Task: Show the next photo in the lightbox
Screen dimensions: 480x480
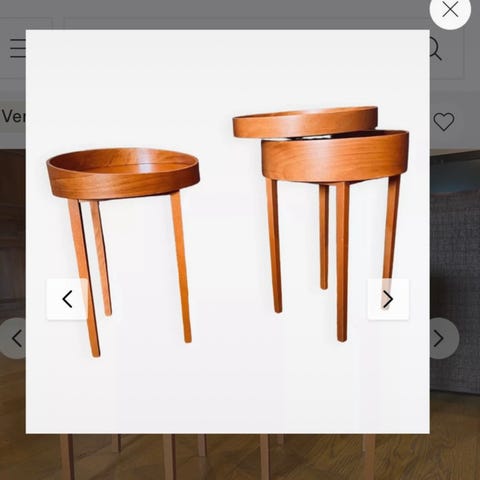Action: pyautogui.click(x=388, y=299)
